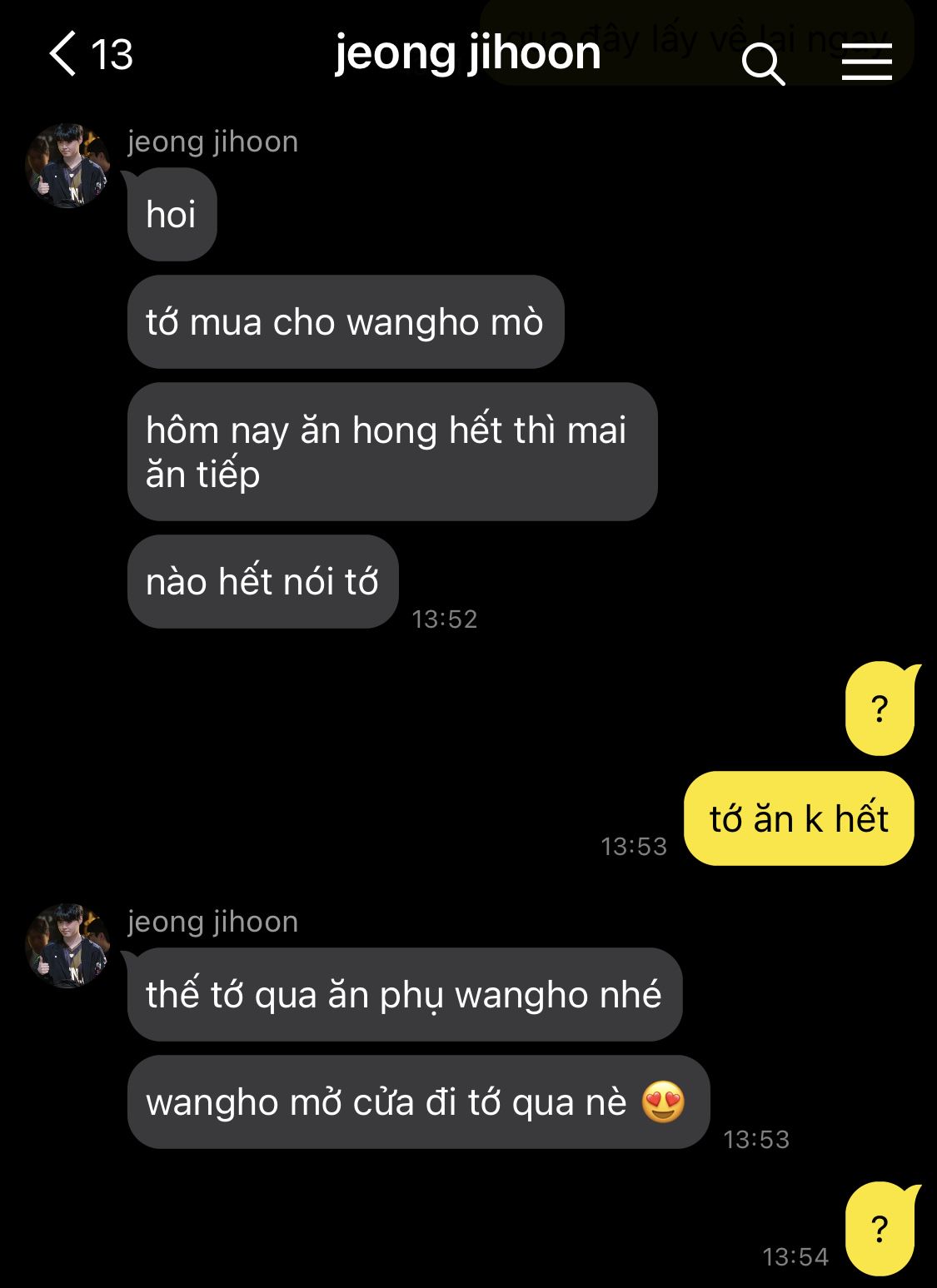Open jeong jihoon's avatar above the "hoi" message
This screenshot has width=937, height=1288.
(x=67, y=166)
